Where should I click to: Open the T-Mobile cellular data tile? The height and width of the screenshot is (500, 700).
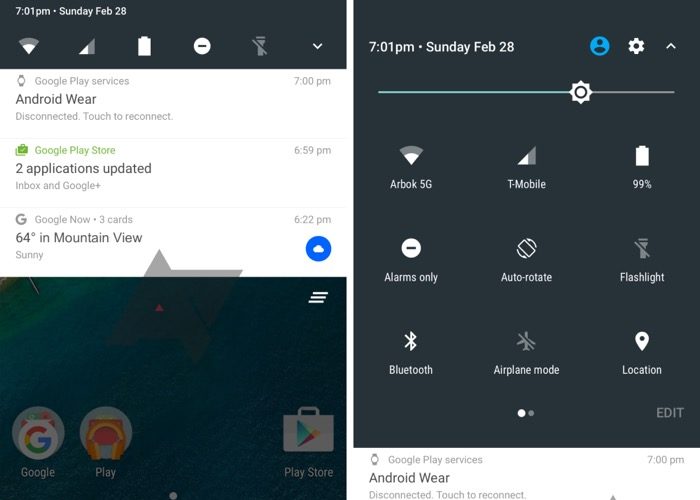coord(526,166)
